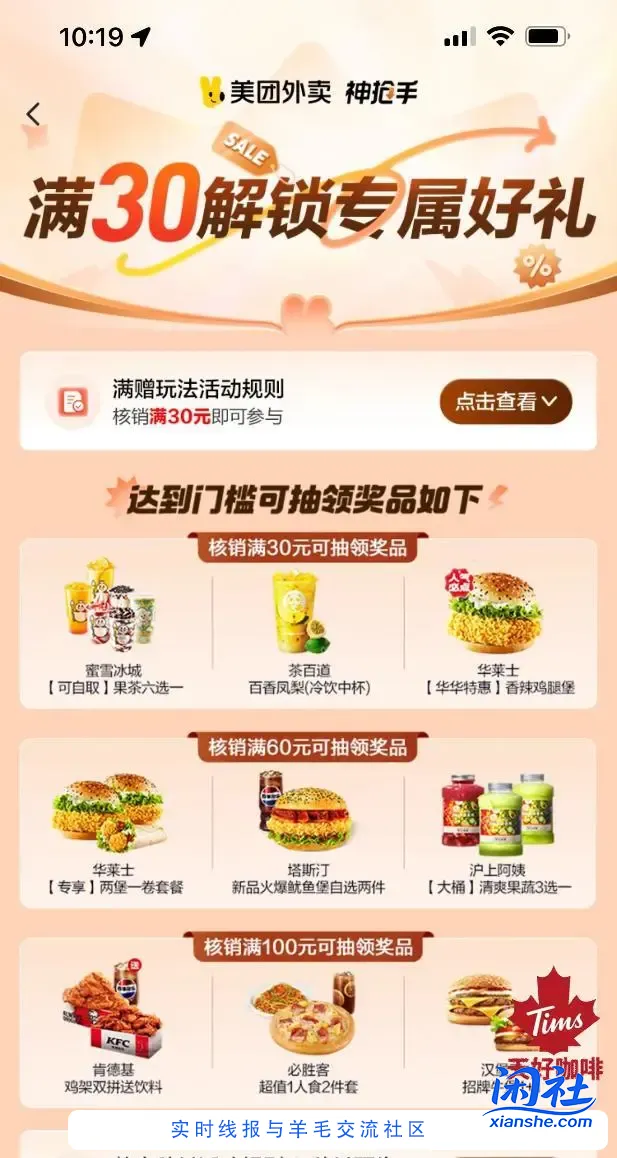Choose the 塔斯汀 鱿鱼堡自选两件 prize
Image resolution: width=617 pixels, height=1158 pixels.
[308, 831]
